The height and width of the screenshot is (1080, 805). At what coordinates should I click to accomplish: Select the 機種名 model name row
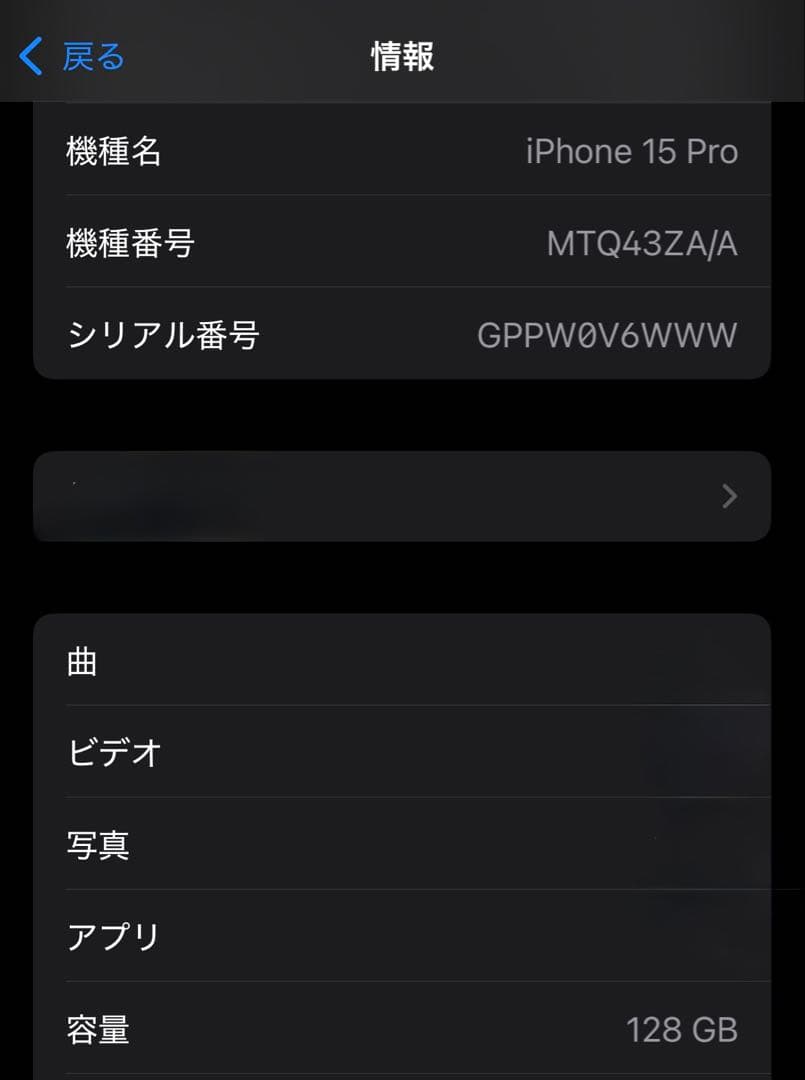(x=400, y=151)
